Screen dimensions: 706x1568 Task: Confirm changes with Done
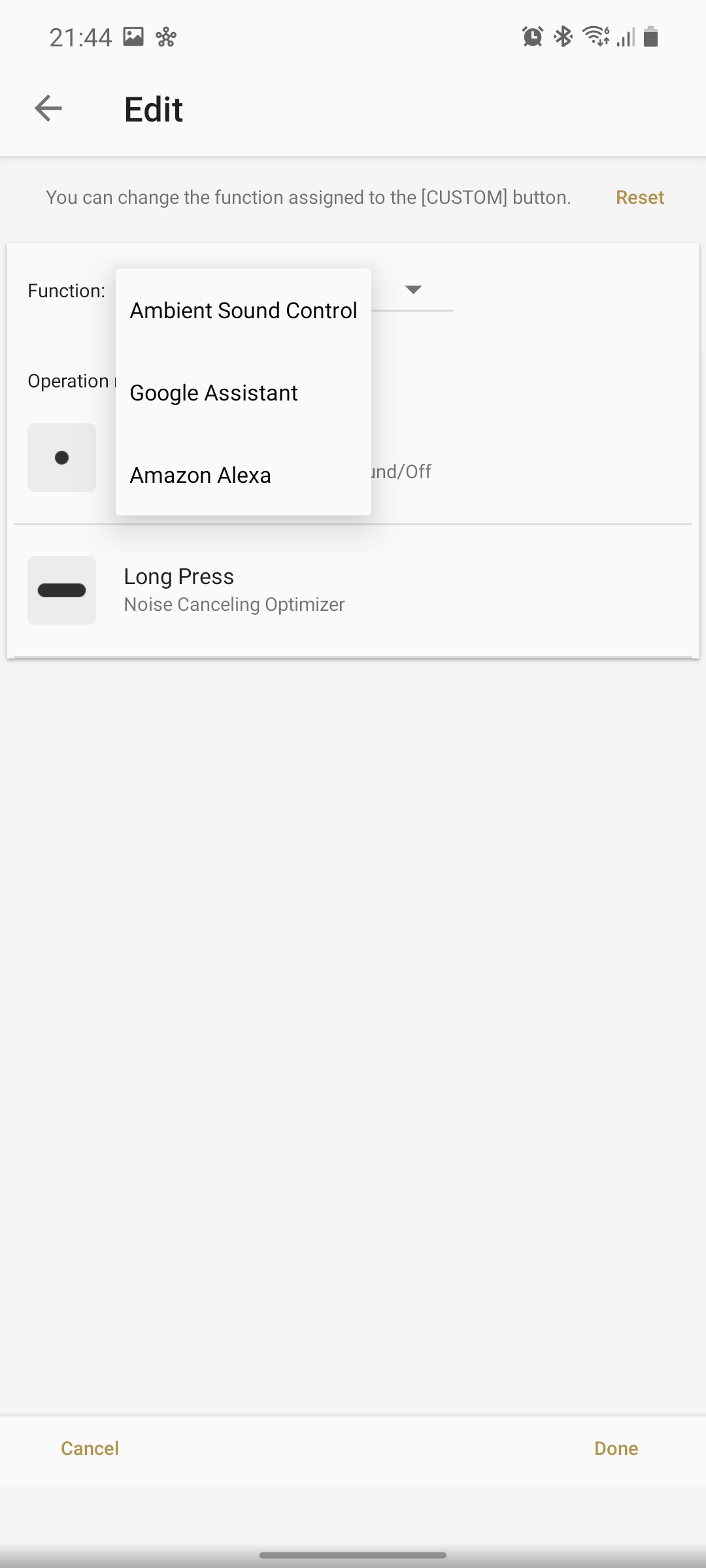(616, 1448)
